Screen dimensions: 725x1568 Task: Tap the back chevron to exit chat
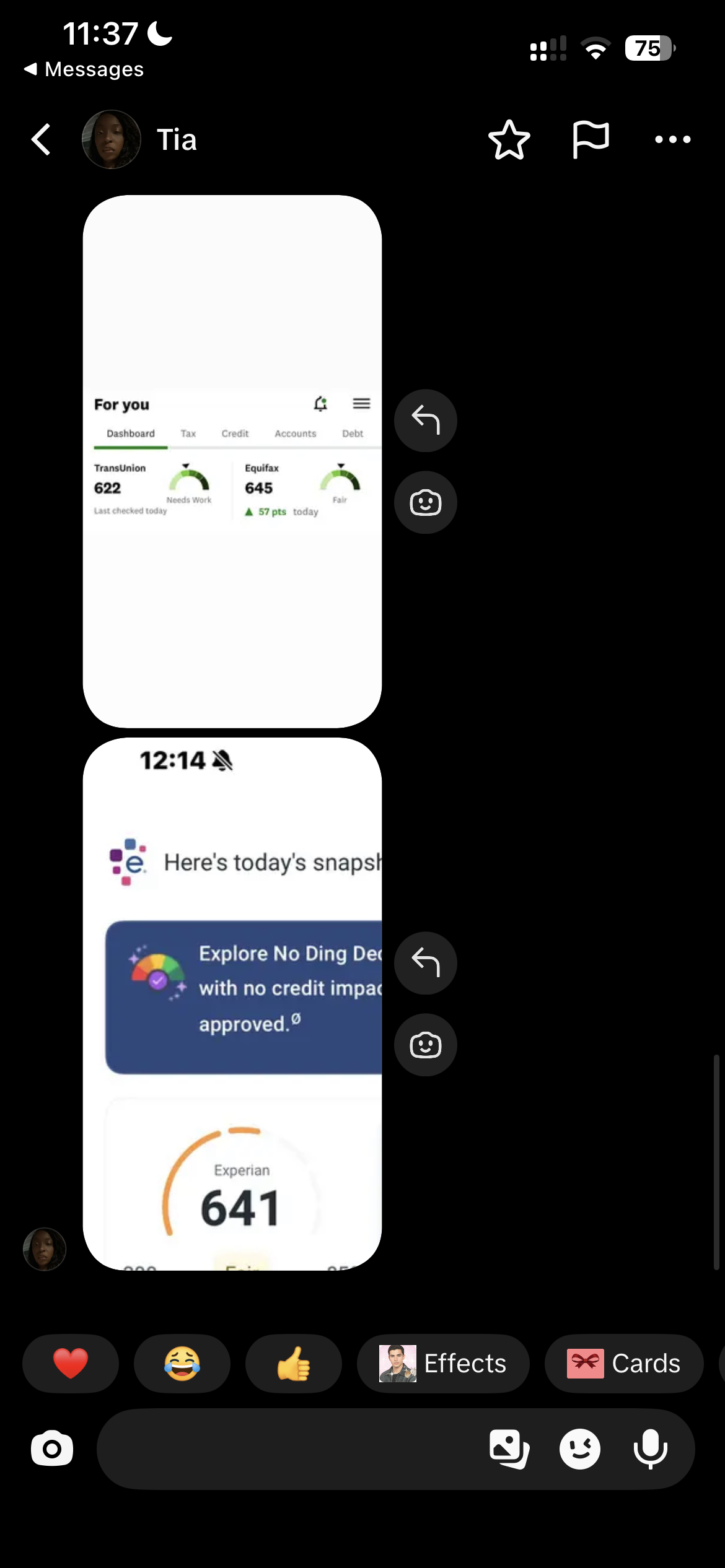[x=40, y=139]
